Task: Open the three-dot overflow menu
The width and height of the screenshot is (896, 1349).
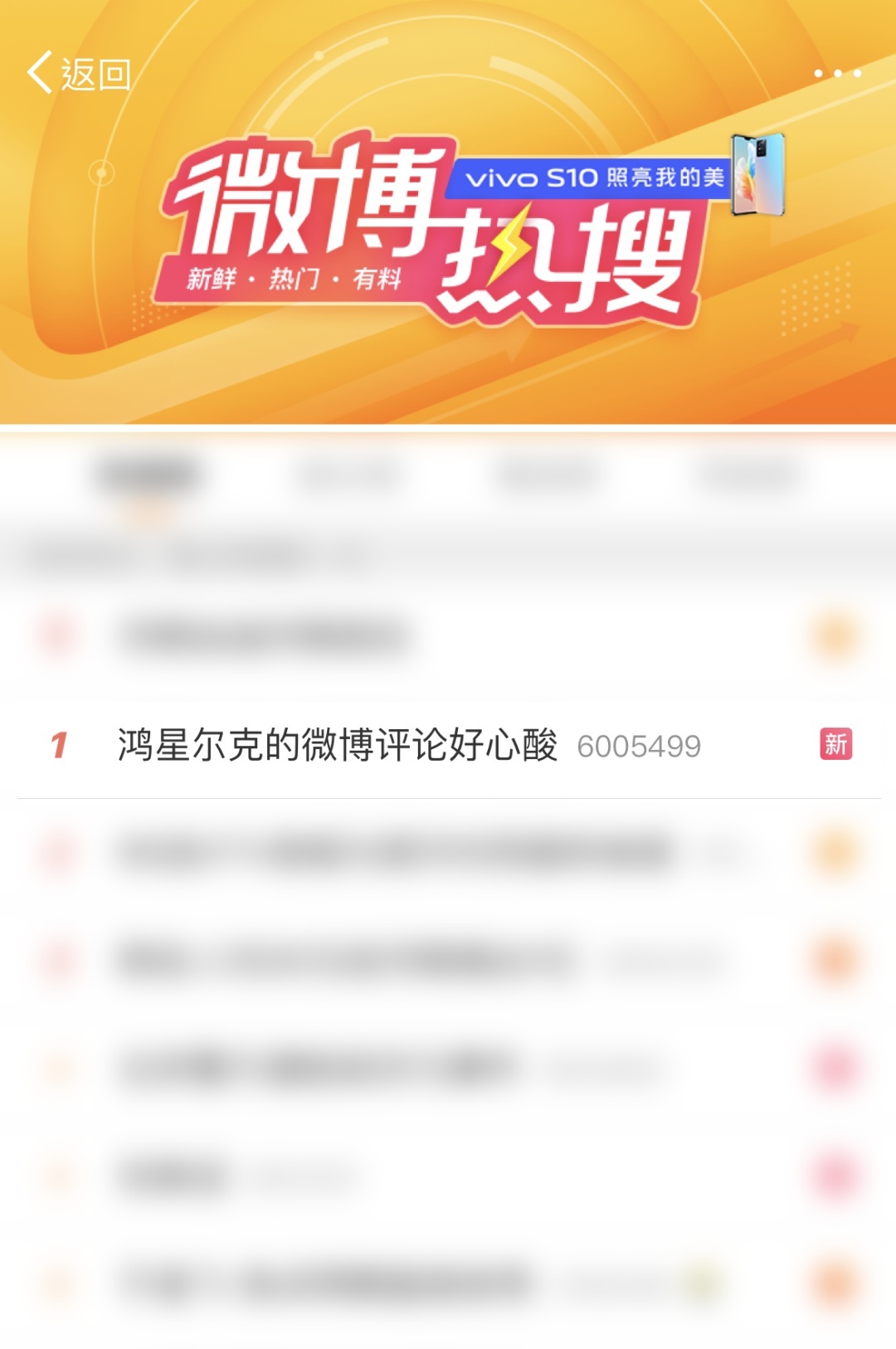Action: click(x=837, y=74)
